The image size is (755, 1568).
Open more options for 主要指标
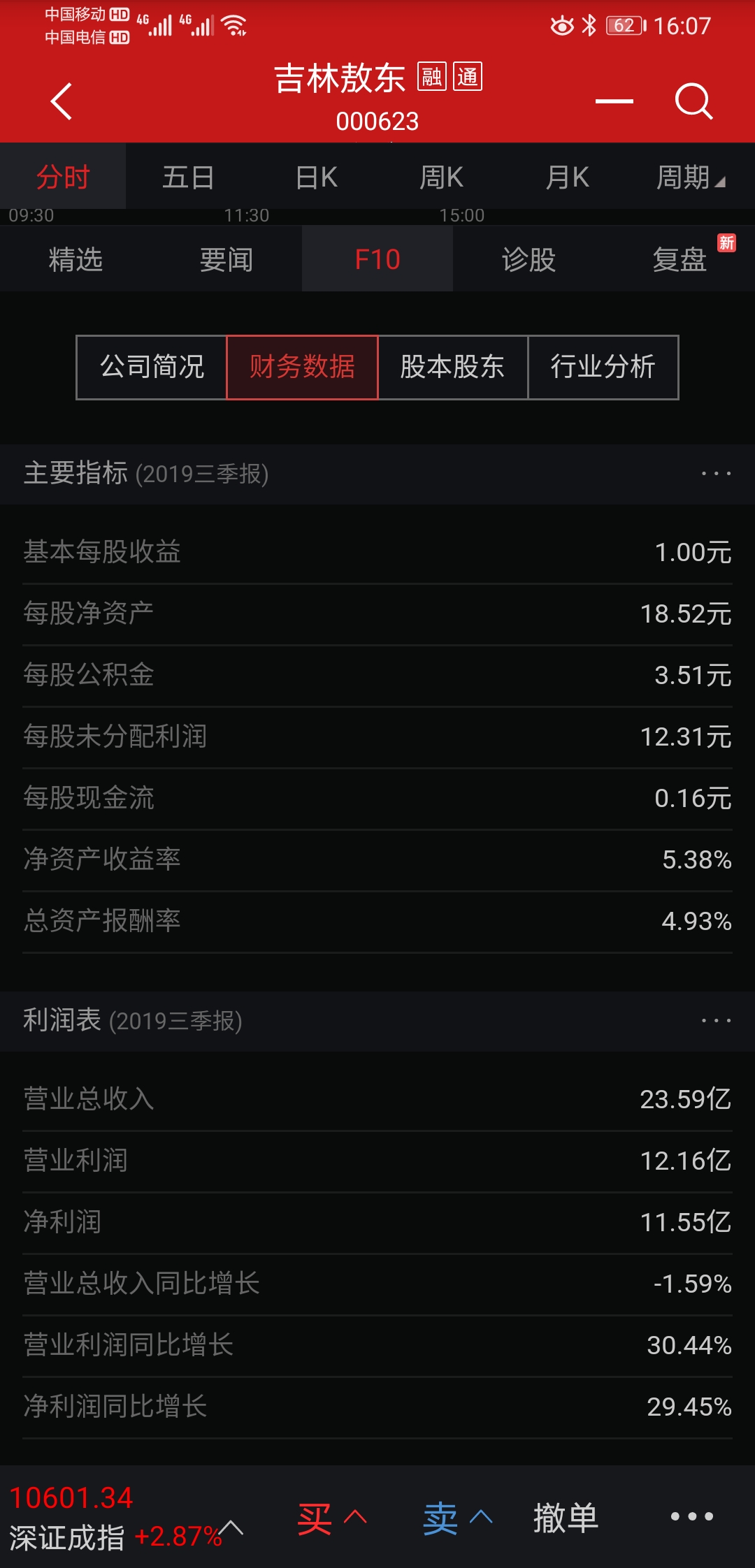point(716,474)
